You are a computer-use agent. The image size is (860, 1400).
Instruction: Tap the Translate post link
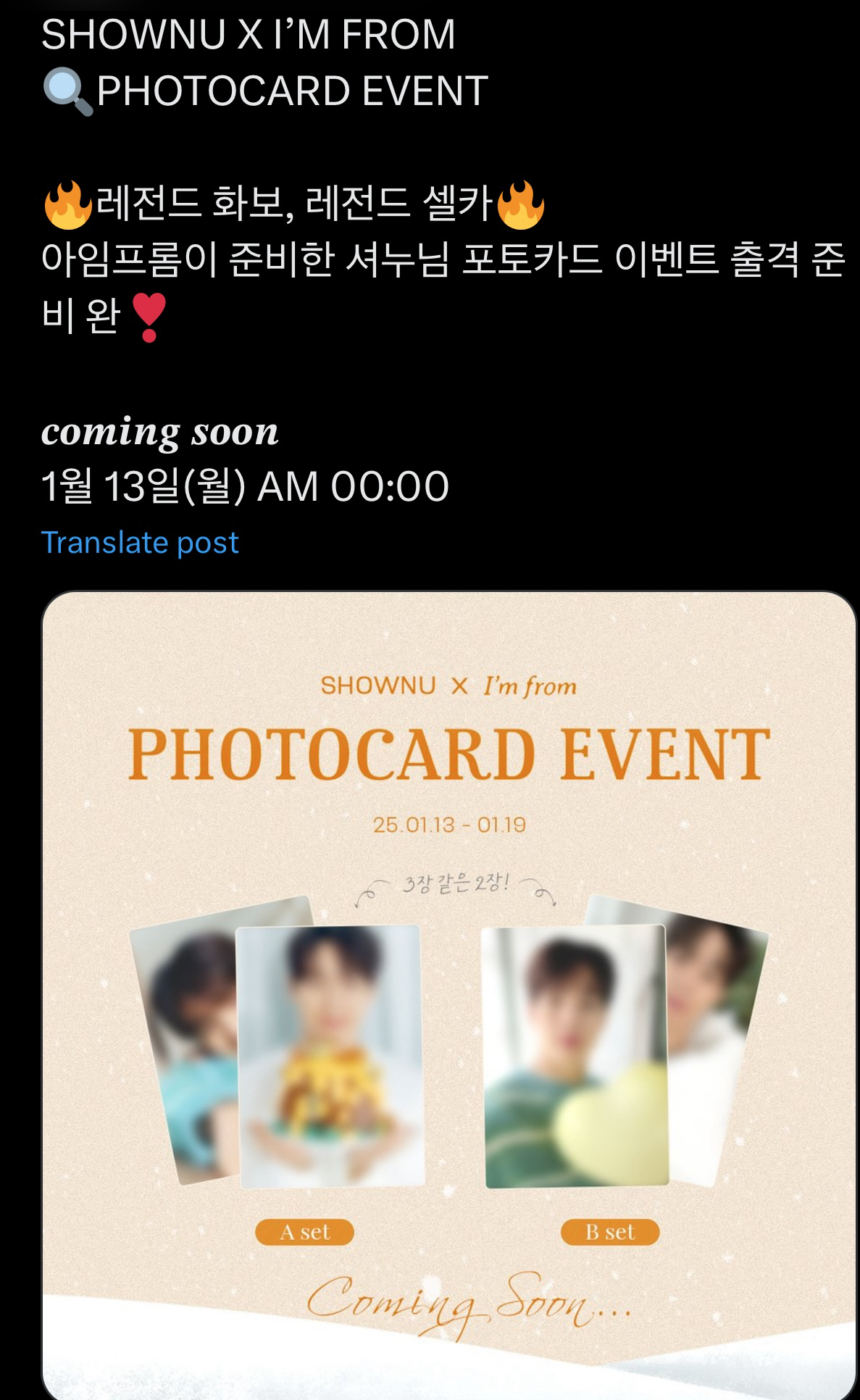(x=140, y=543)
